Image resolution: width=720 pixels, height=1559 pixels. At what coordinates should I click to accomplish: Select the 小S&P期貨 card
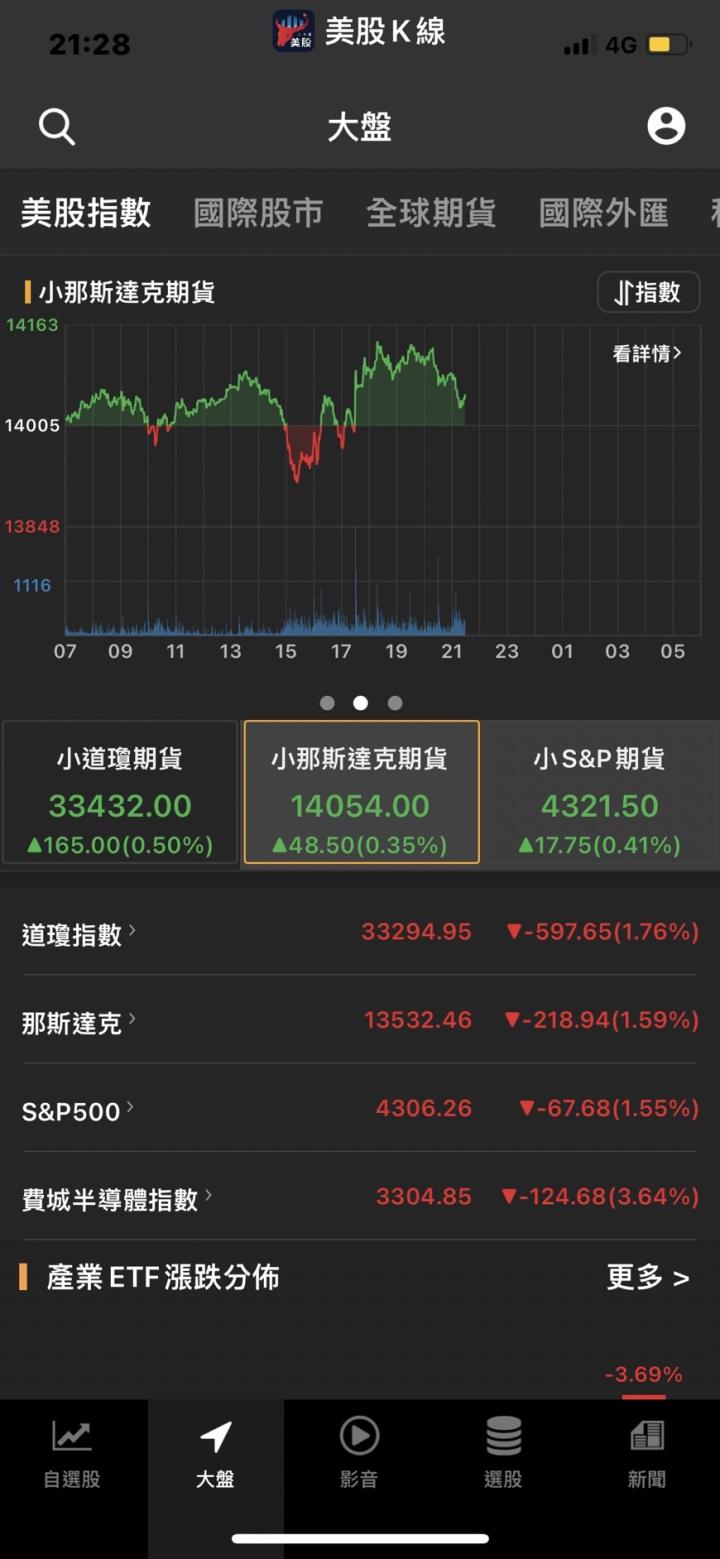(599, 792)
